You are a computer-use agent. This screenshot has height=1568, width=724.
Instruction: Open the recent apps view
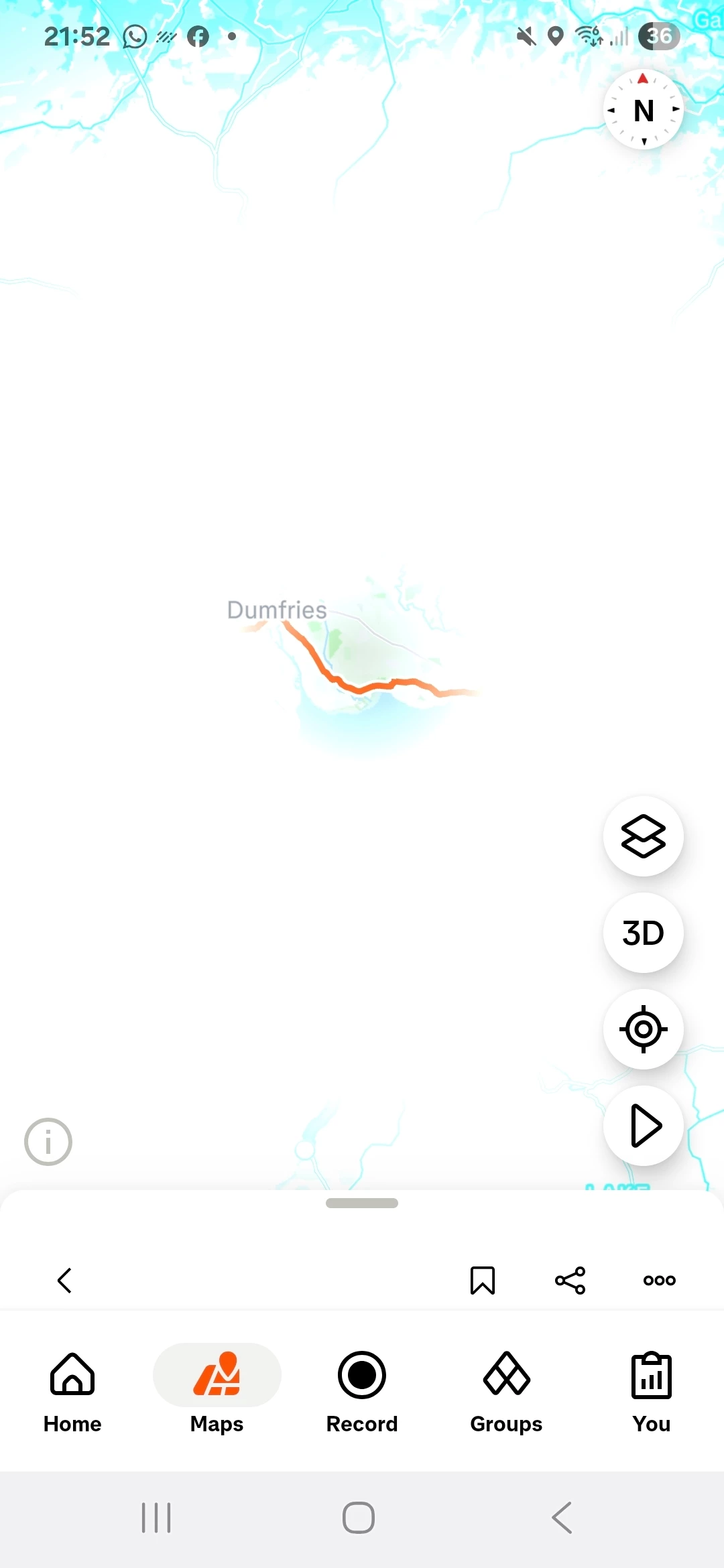pos(156,1518)
